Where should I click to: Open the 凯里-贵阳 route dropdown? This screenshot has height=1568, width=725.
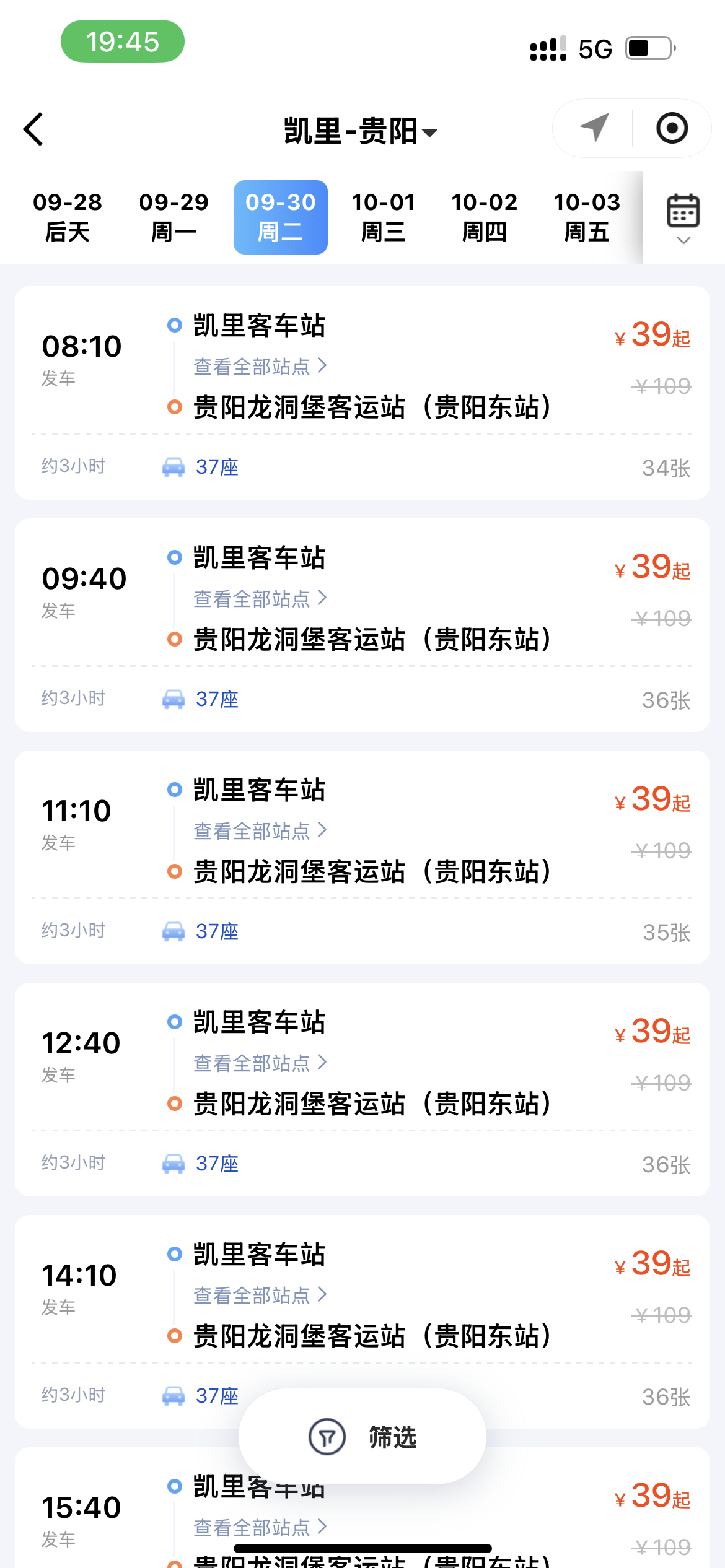tap(361, 131)
